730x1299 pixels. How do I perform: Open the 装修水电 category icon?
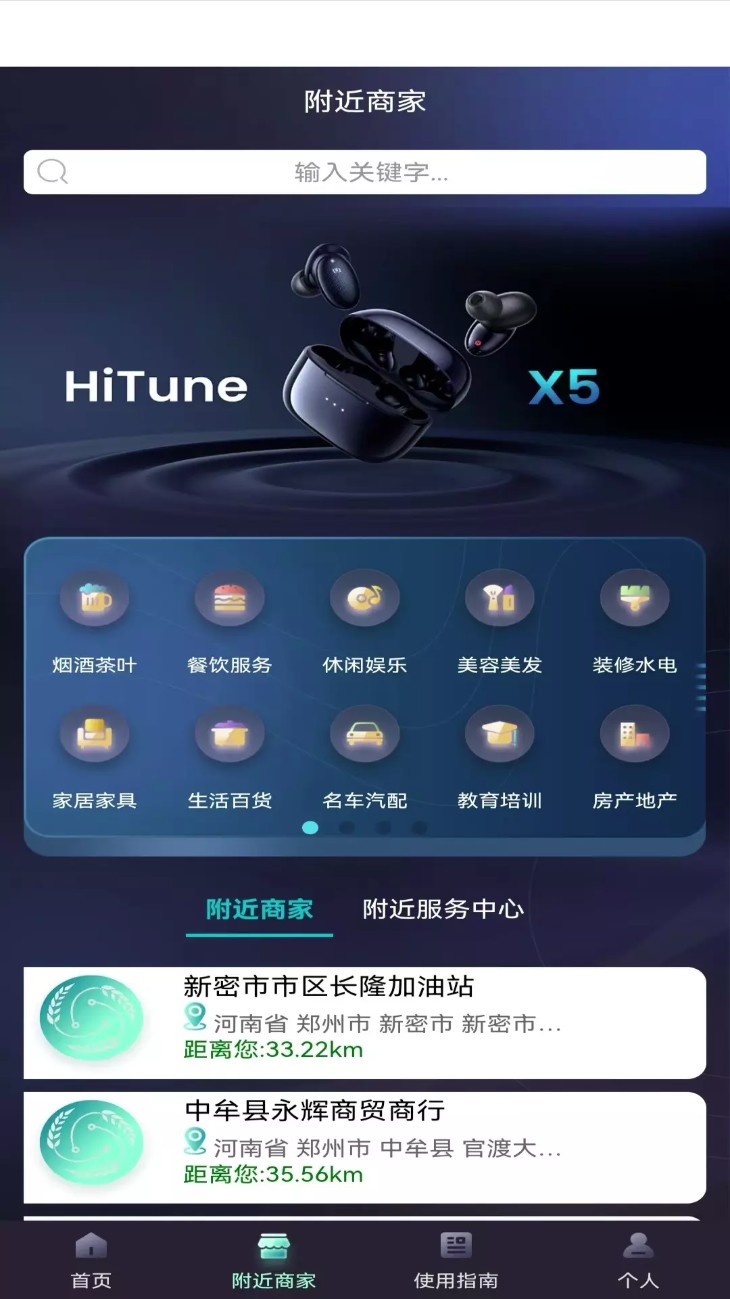635,597
